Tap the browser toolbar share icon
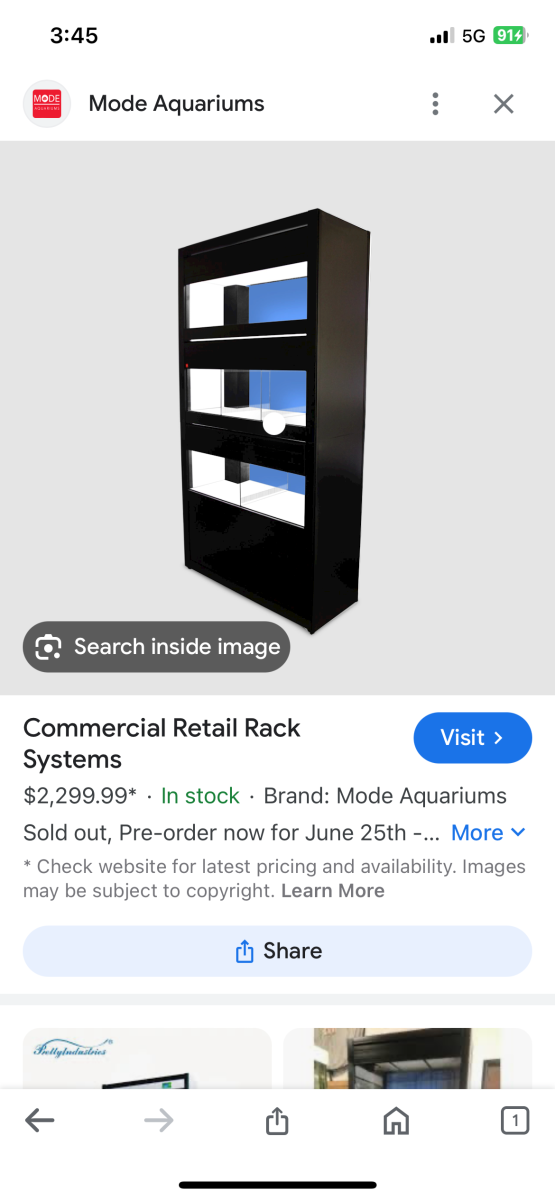Screen dimensions: 555x1200 (277, 1121)
